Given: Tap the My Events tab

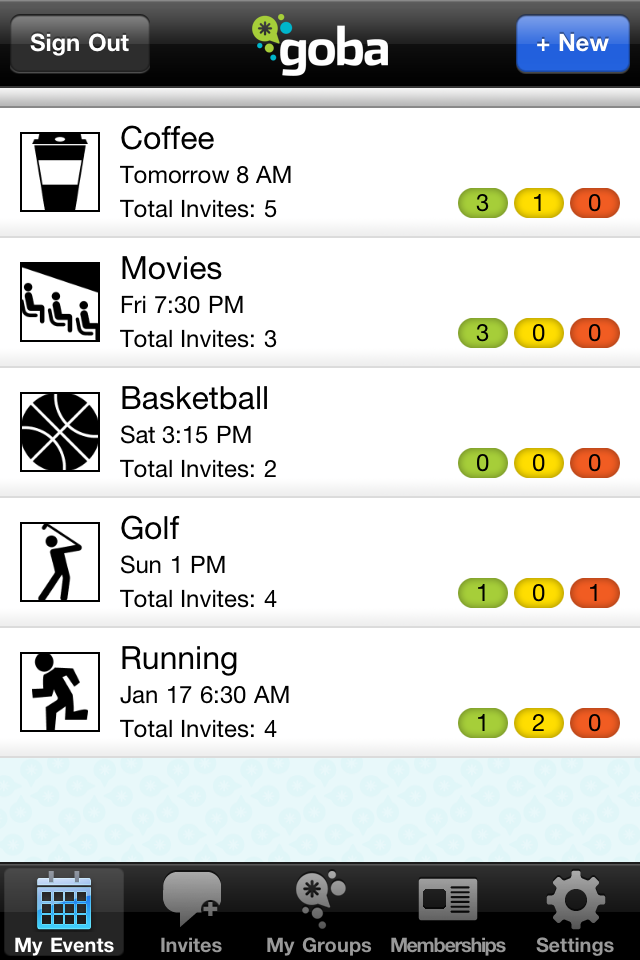Looking at the screenshot, I should pyautogui.click(x=64, y=912).
